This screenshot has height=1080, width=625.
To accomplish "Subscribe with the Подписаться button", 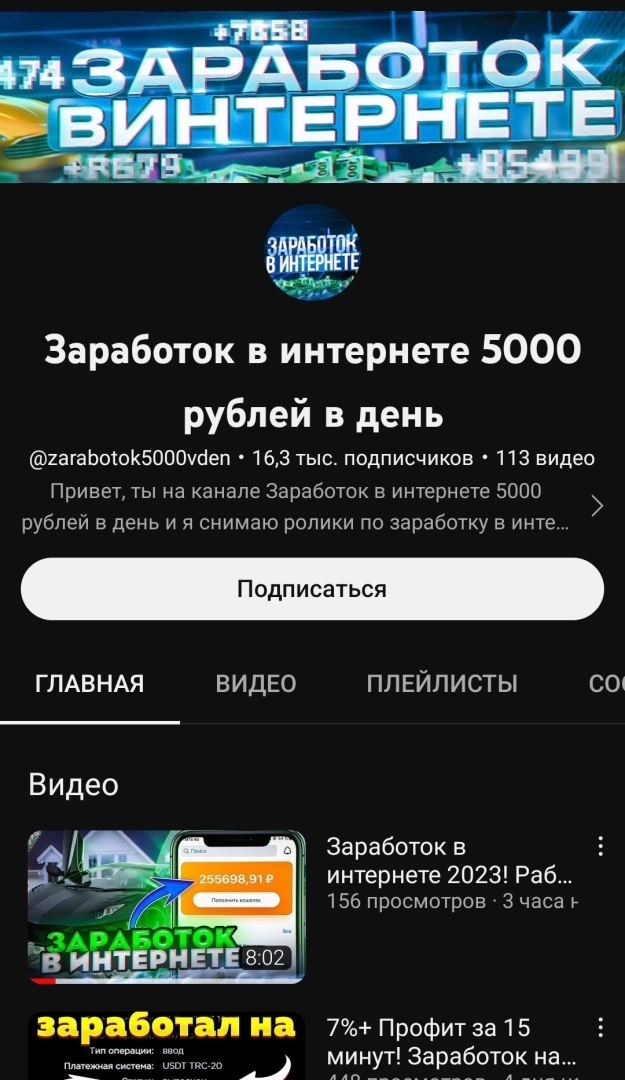I will click(x=312, y=589).
